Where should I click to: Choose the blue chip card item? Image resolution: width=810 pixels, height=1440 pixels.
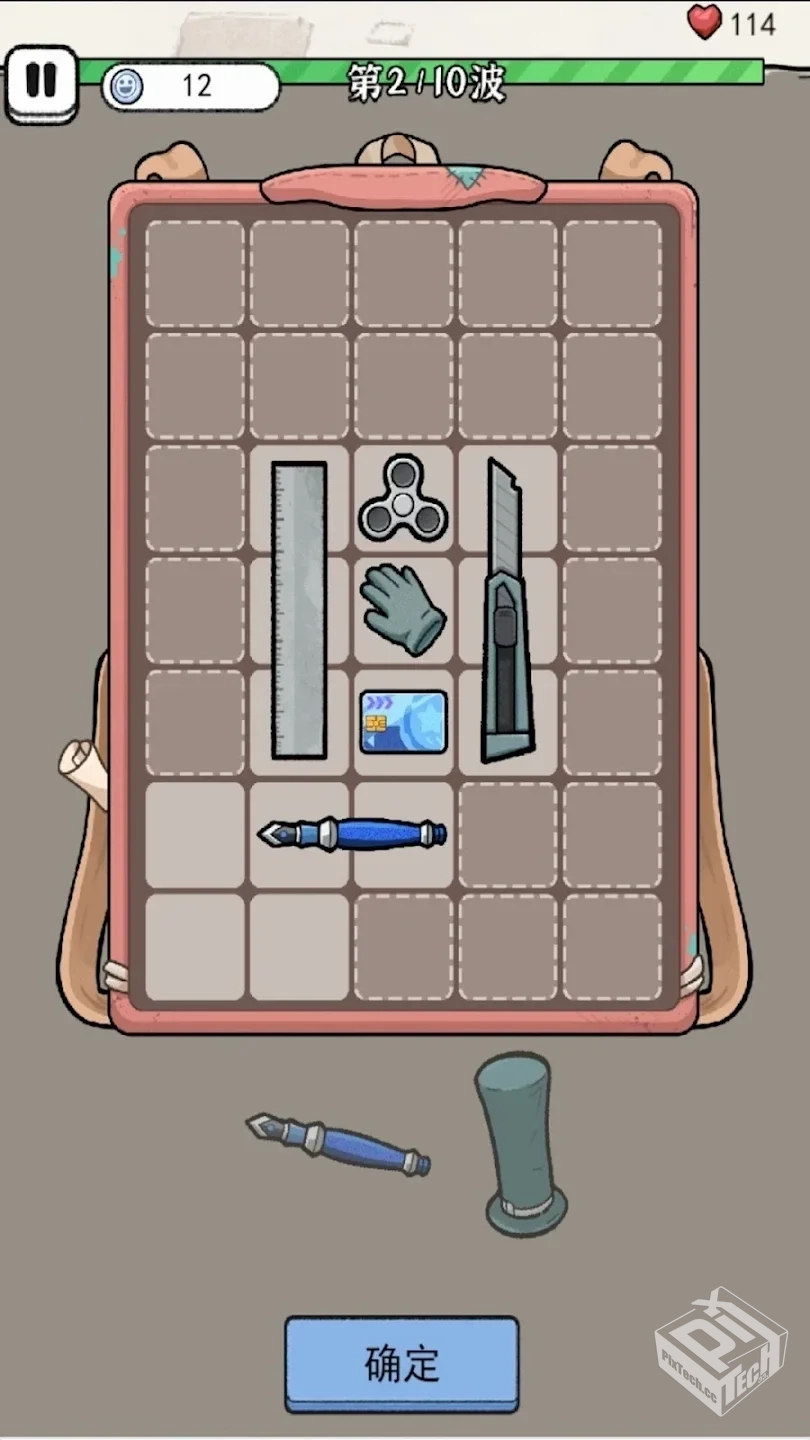pyautogui.click(x=403, y=721)
